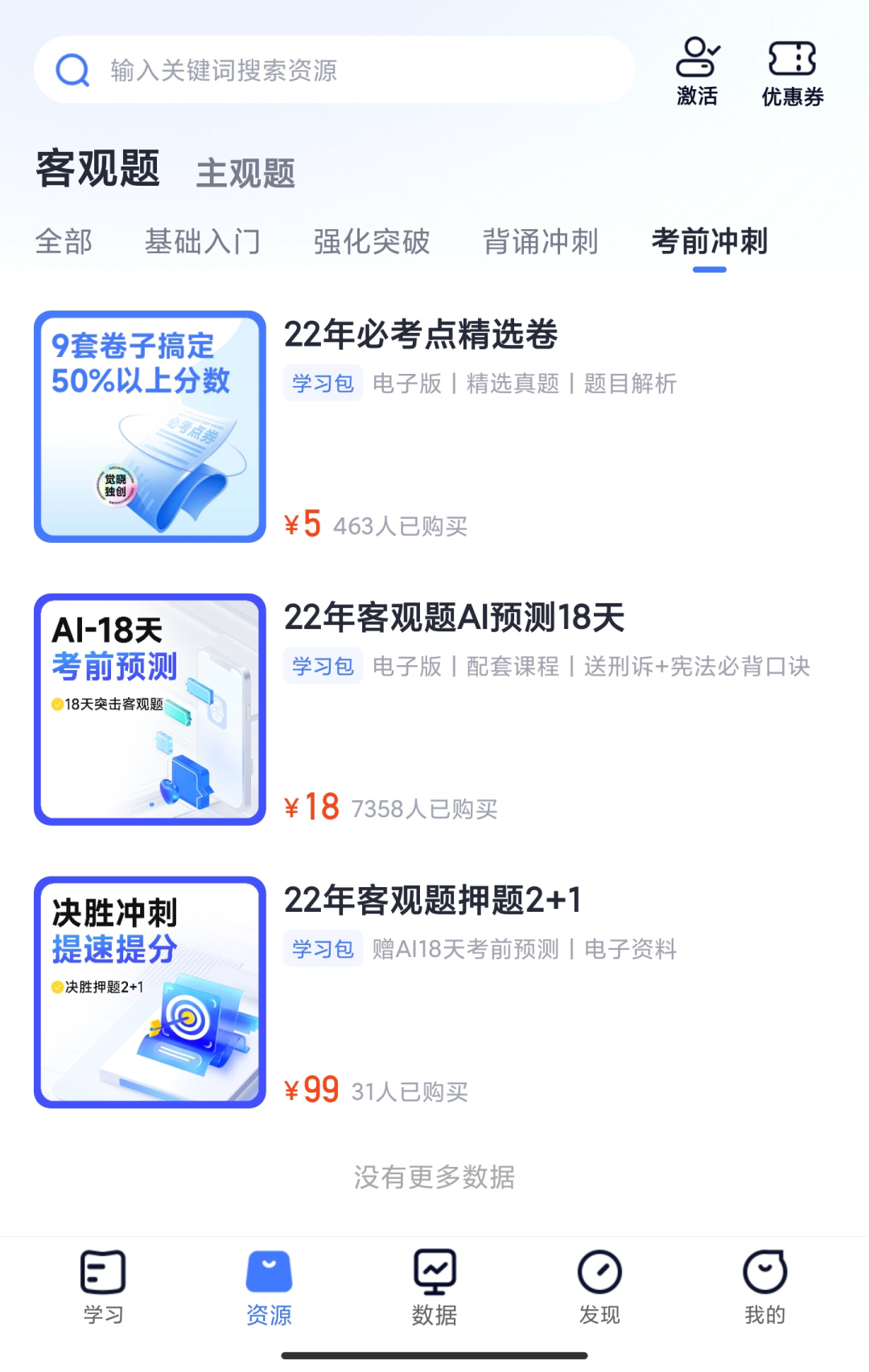Open the 22年必考点精选卷 product

click(x=421, y=335)
